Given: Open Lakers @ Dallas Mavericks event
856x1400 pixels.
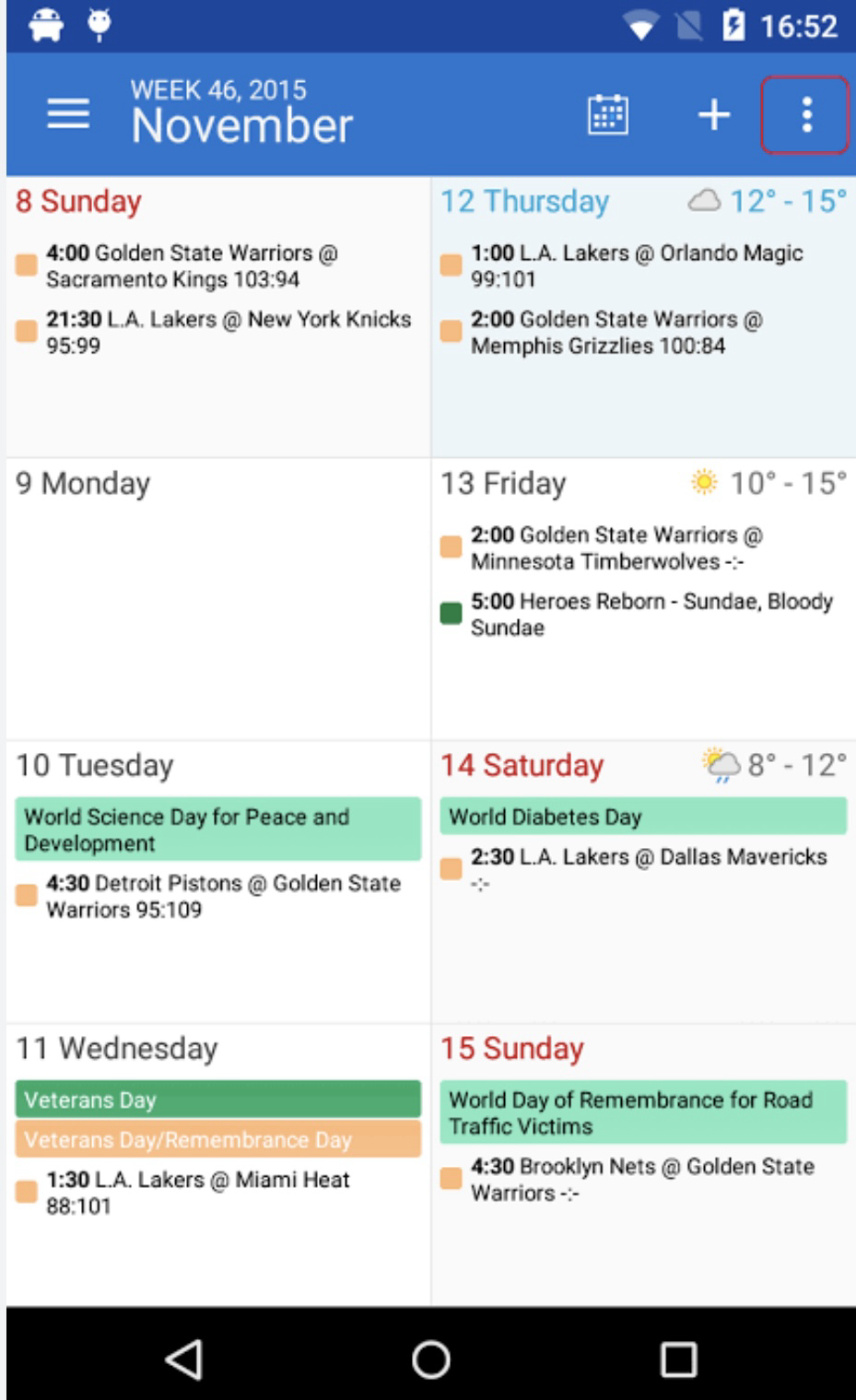Looking at the screenshot, I should tap(642, 869).
